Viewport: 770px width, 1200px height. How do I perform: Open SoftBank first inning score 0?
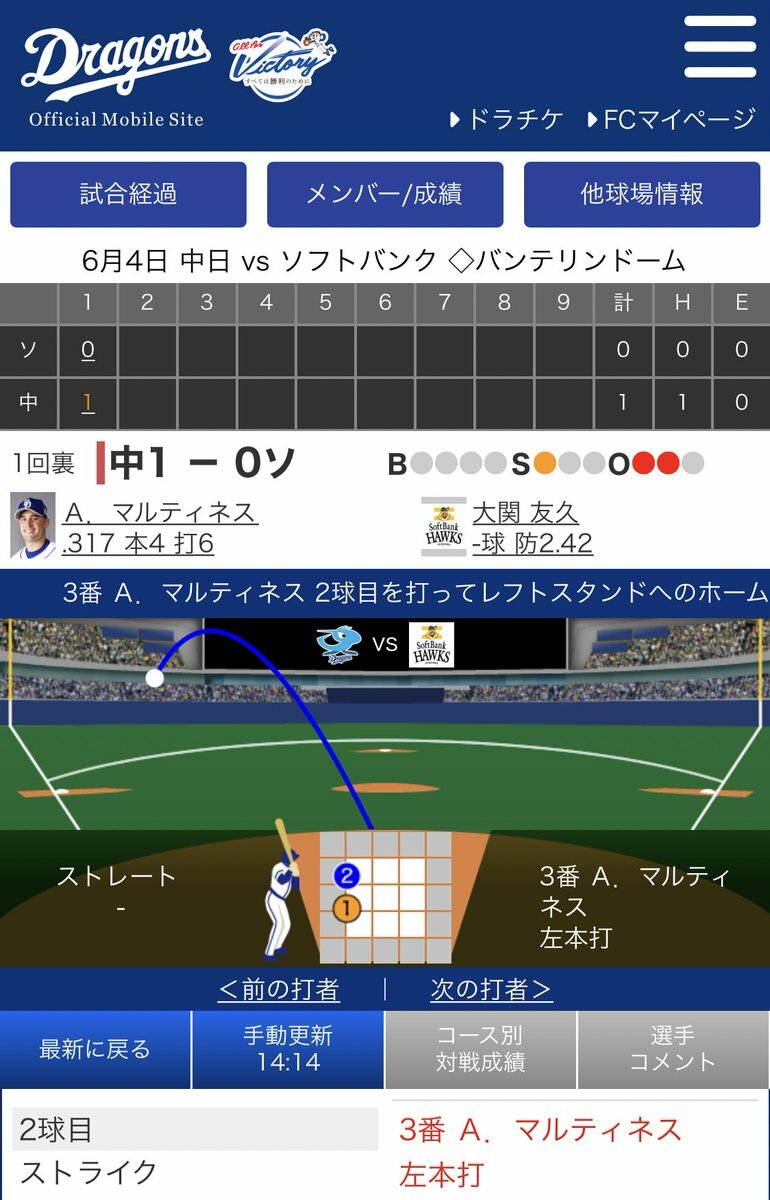88,350
